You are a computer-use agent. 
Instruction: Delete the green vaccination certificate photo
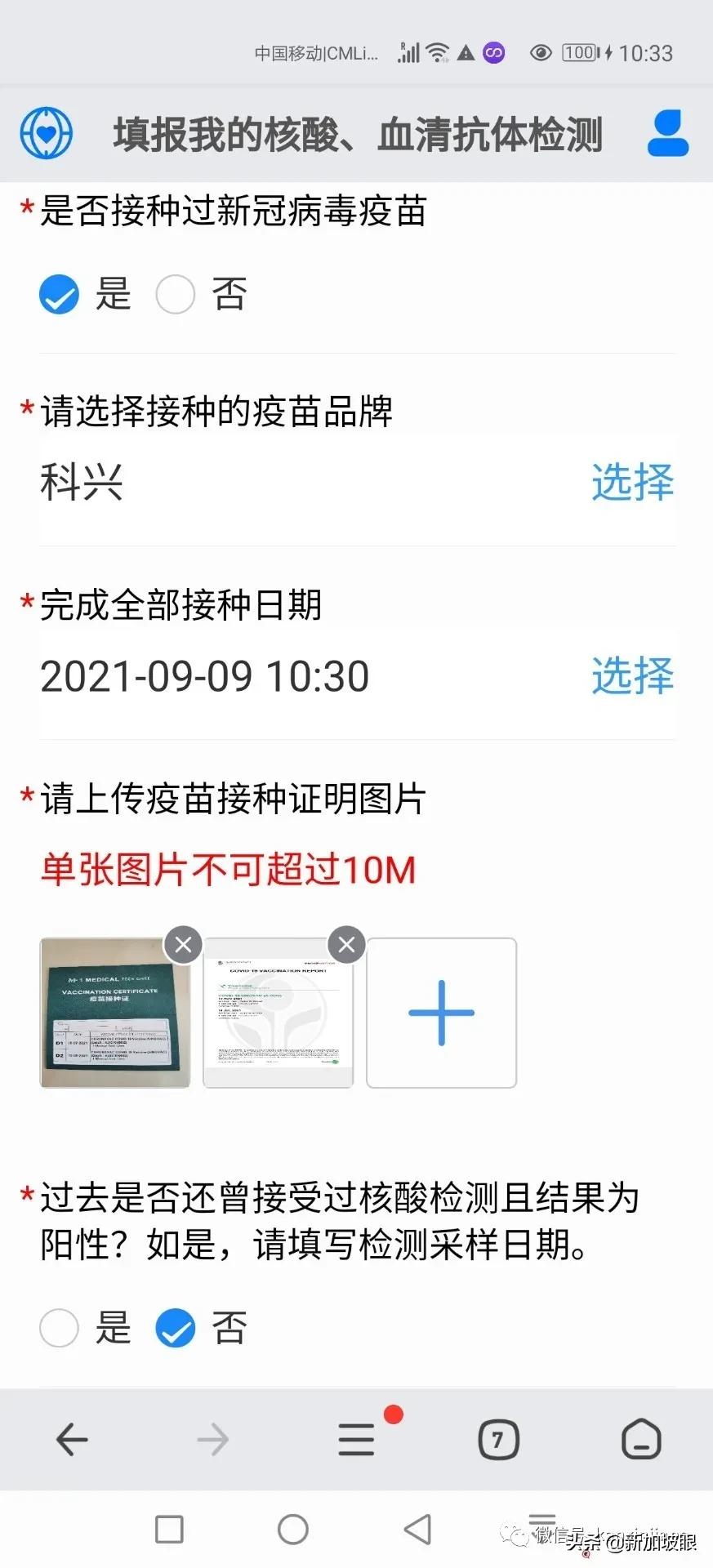pos(183,944)
